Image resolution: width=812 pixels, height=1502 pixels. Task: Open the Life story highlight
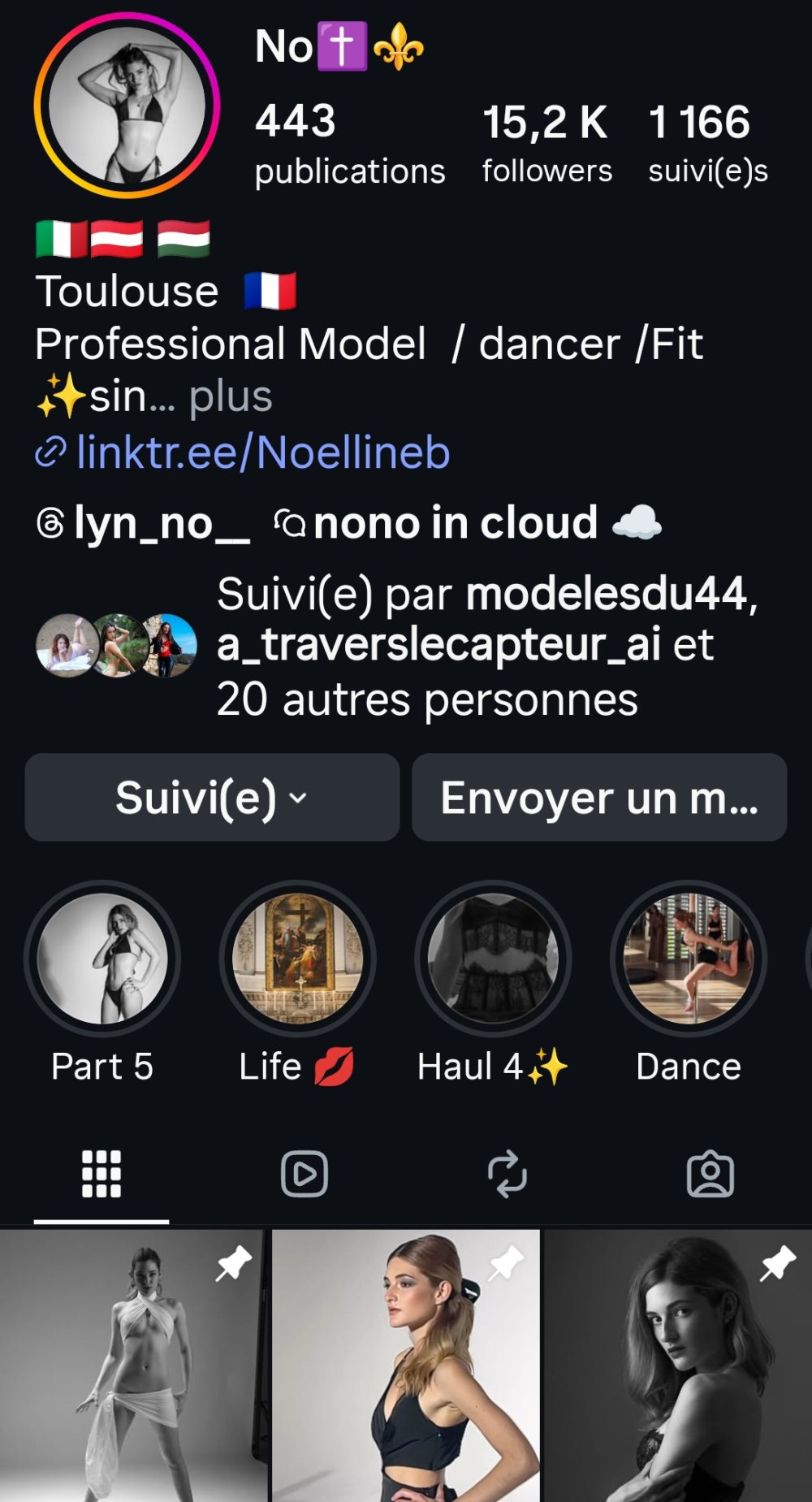[297, 959]
